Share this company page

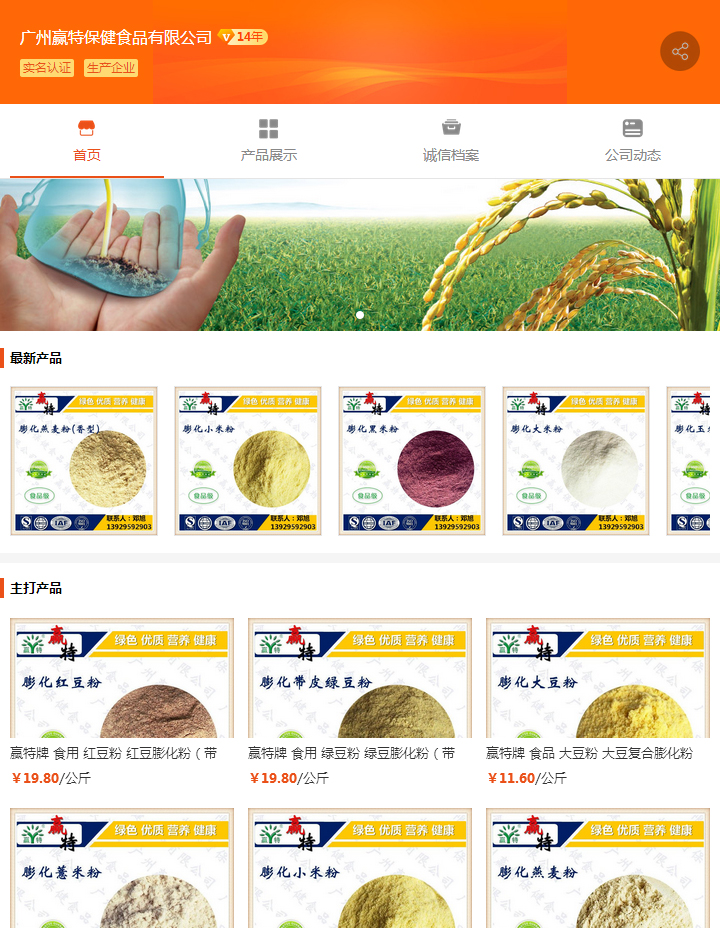click(x=680, y=51)
